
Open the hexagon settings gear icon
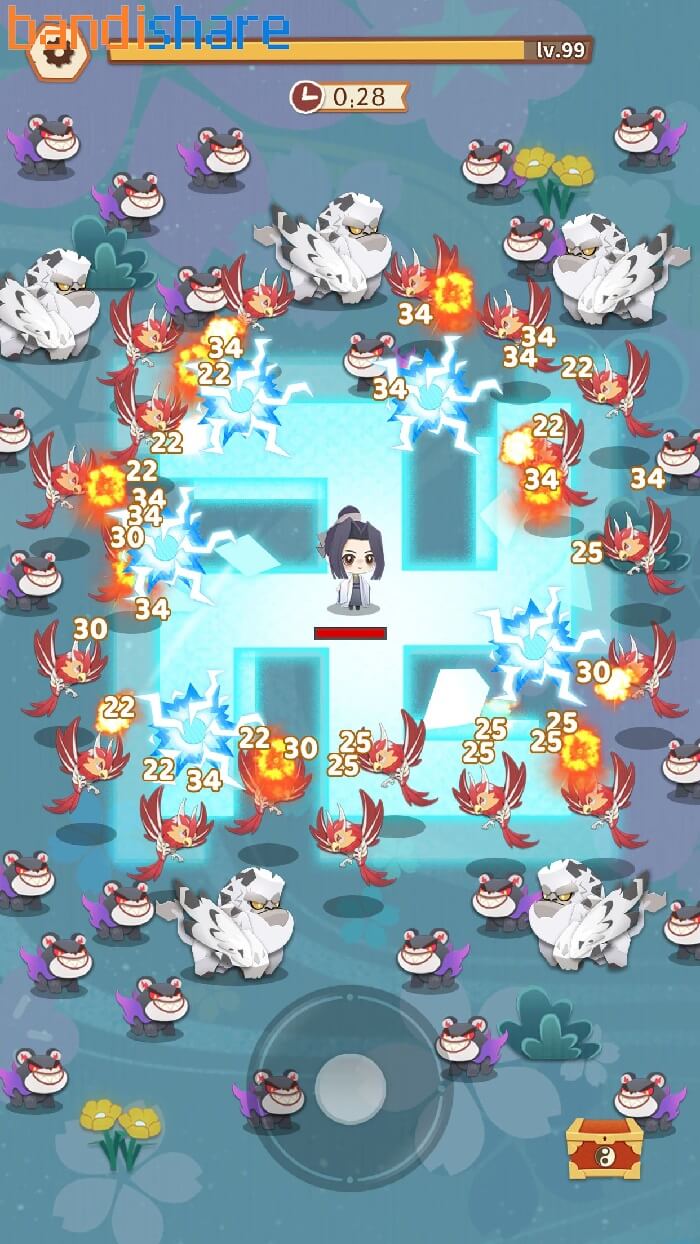[59, 51]
